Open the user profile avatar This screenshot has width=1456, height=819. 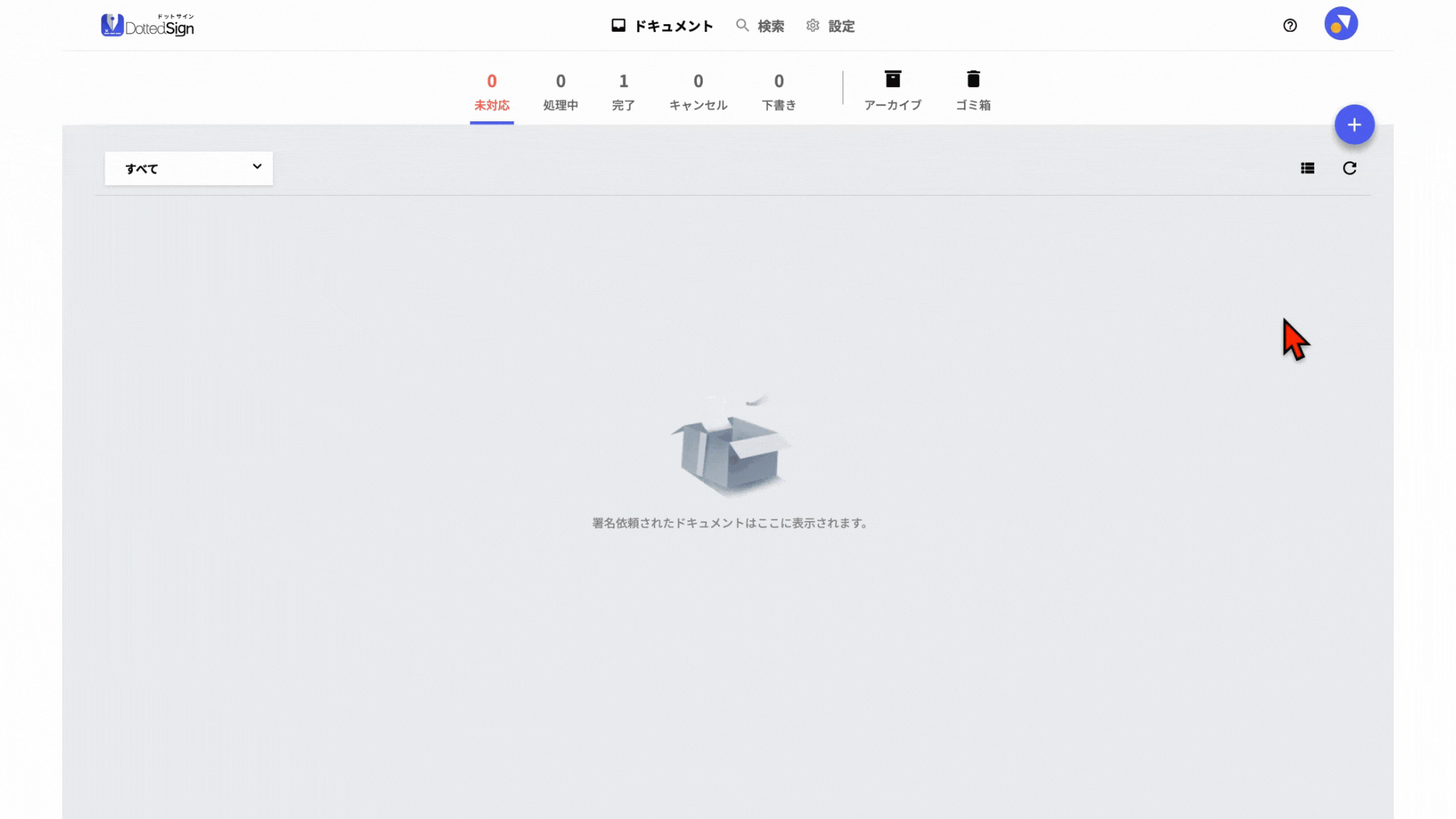[1341, 24]
